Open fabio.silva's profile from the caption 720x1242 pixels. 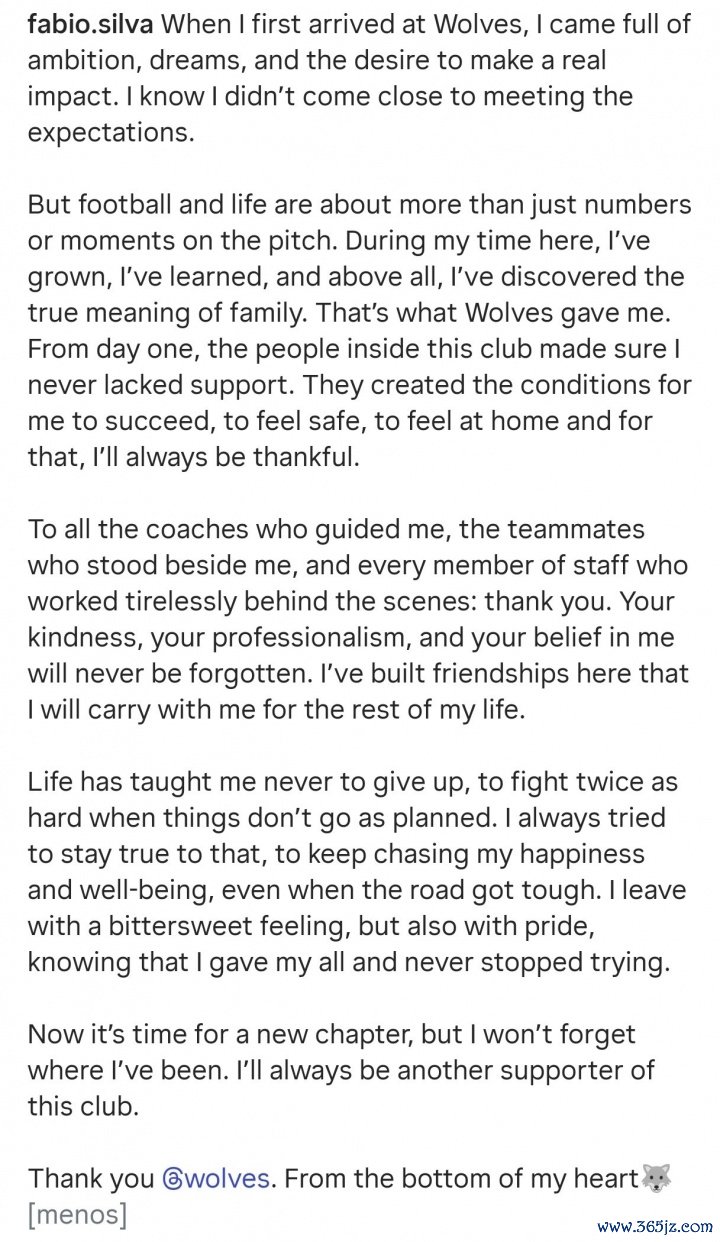coord(89,22)
